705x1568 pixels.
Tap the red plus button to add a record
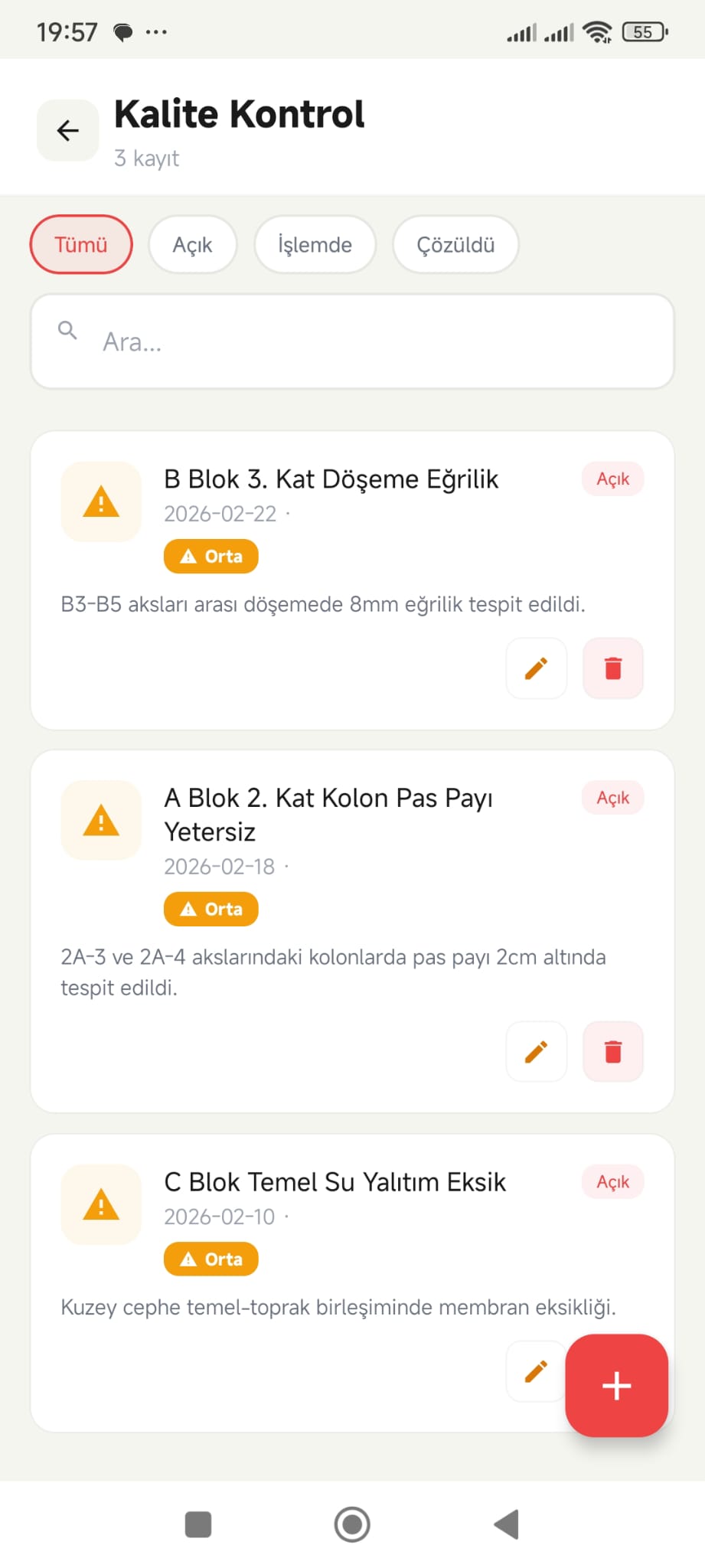(x=616, y=1384)
